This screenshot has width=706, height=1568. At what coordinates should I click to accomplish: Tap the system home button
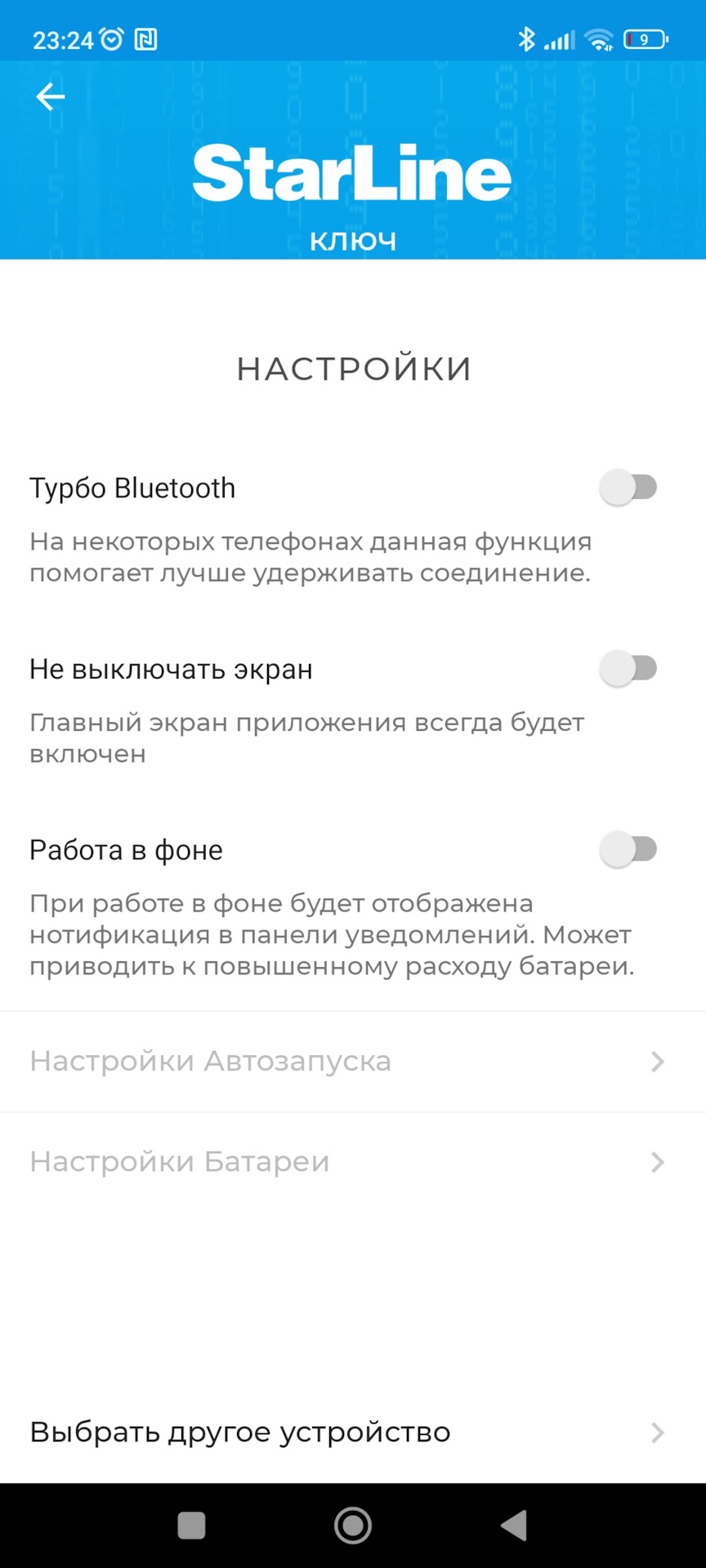[353, 1525]
